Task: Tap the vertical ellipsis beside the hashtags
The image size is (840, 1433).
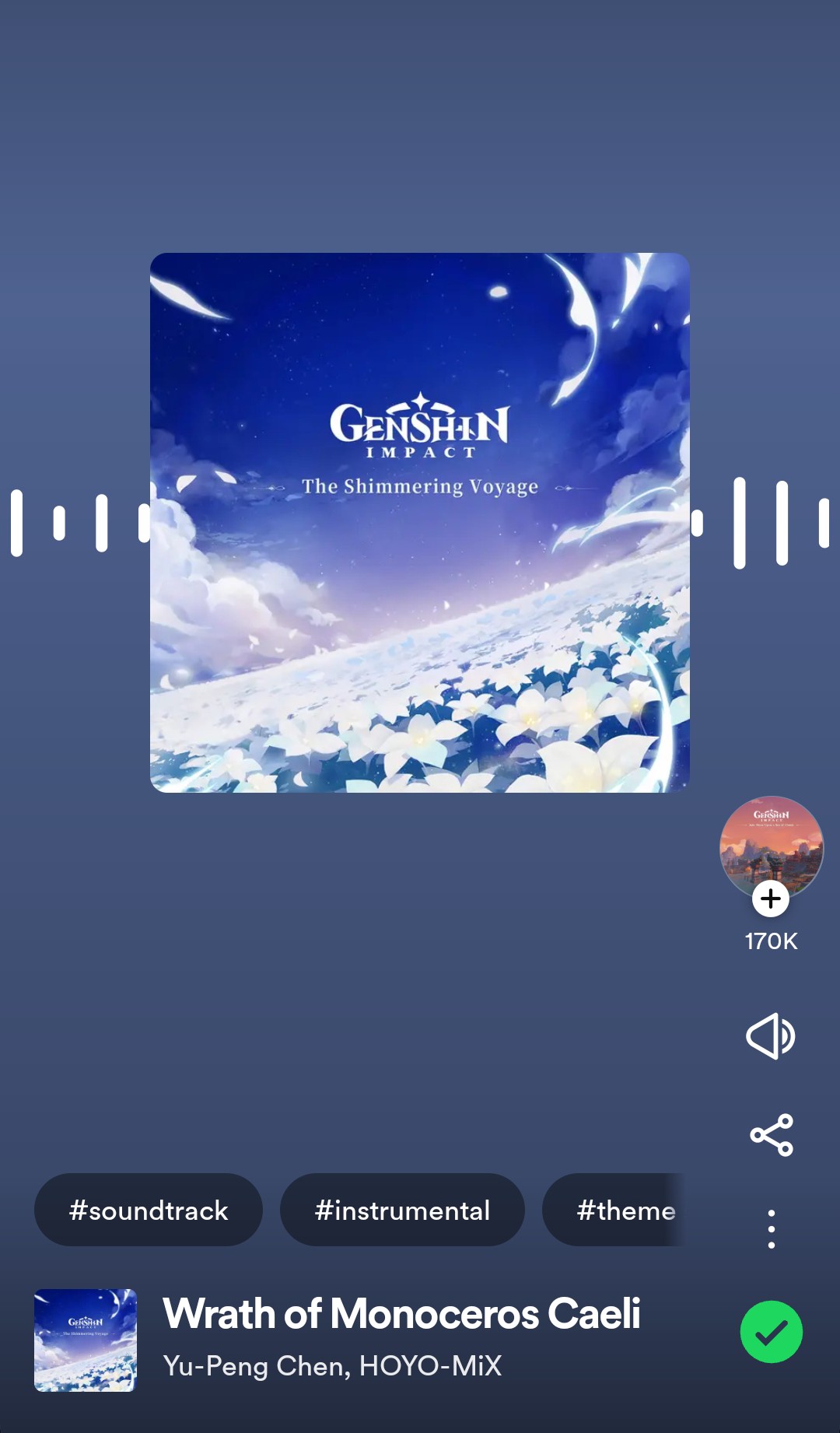Action: pyautogui.click(x=770, y=1229)
